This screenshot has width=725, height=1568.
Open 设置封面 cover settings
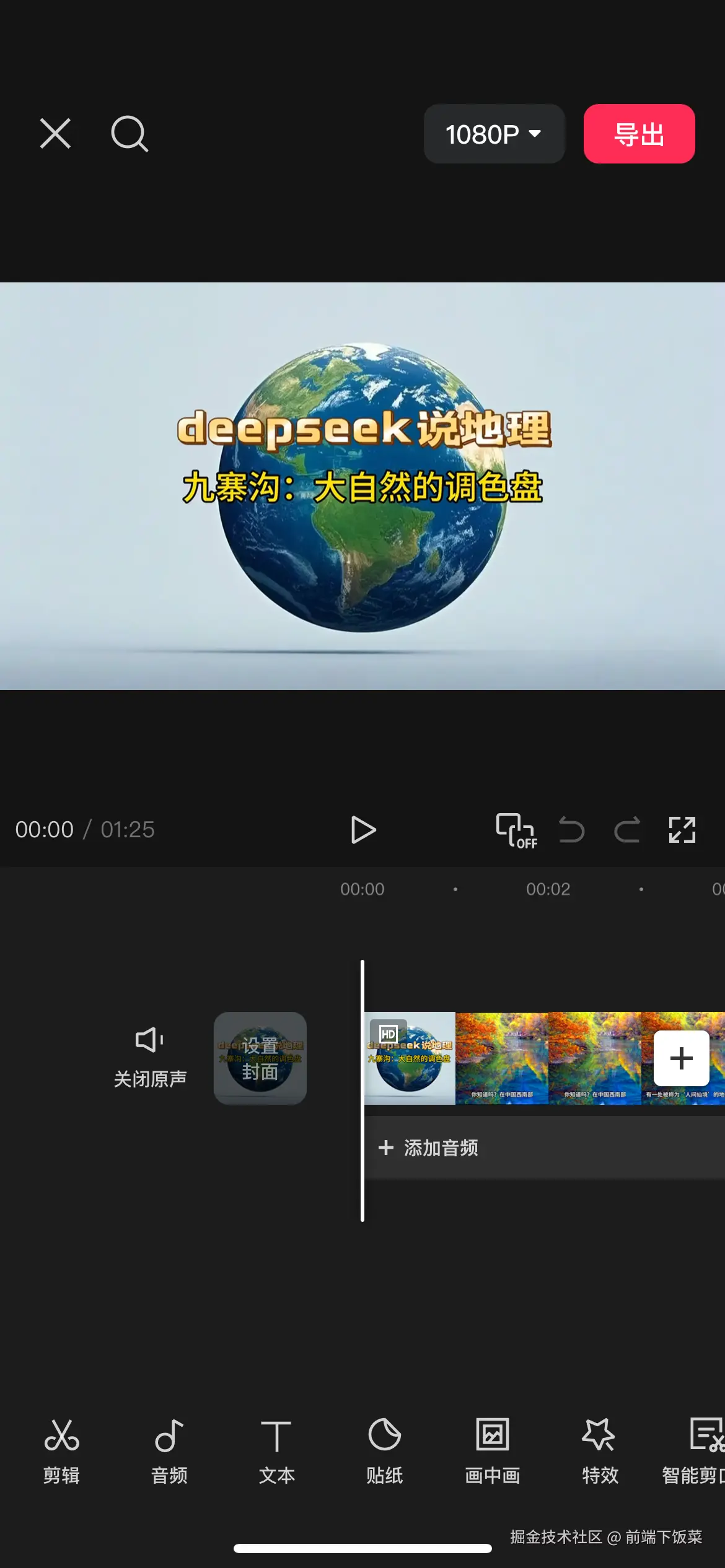click(x=260, y=1058)
